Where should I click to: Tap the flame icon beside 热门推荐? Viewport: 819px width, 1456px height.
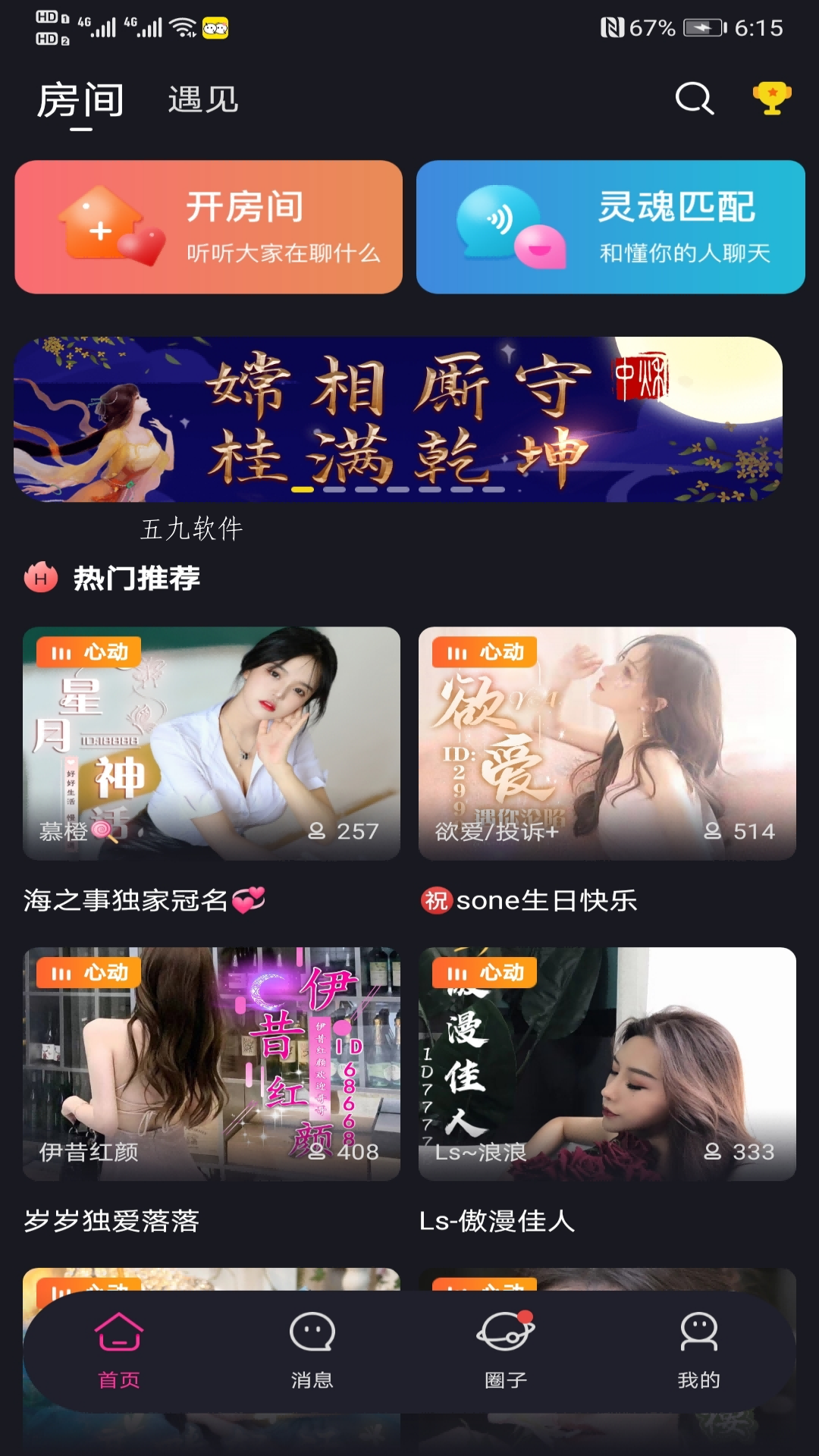[39, 579]
